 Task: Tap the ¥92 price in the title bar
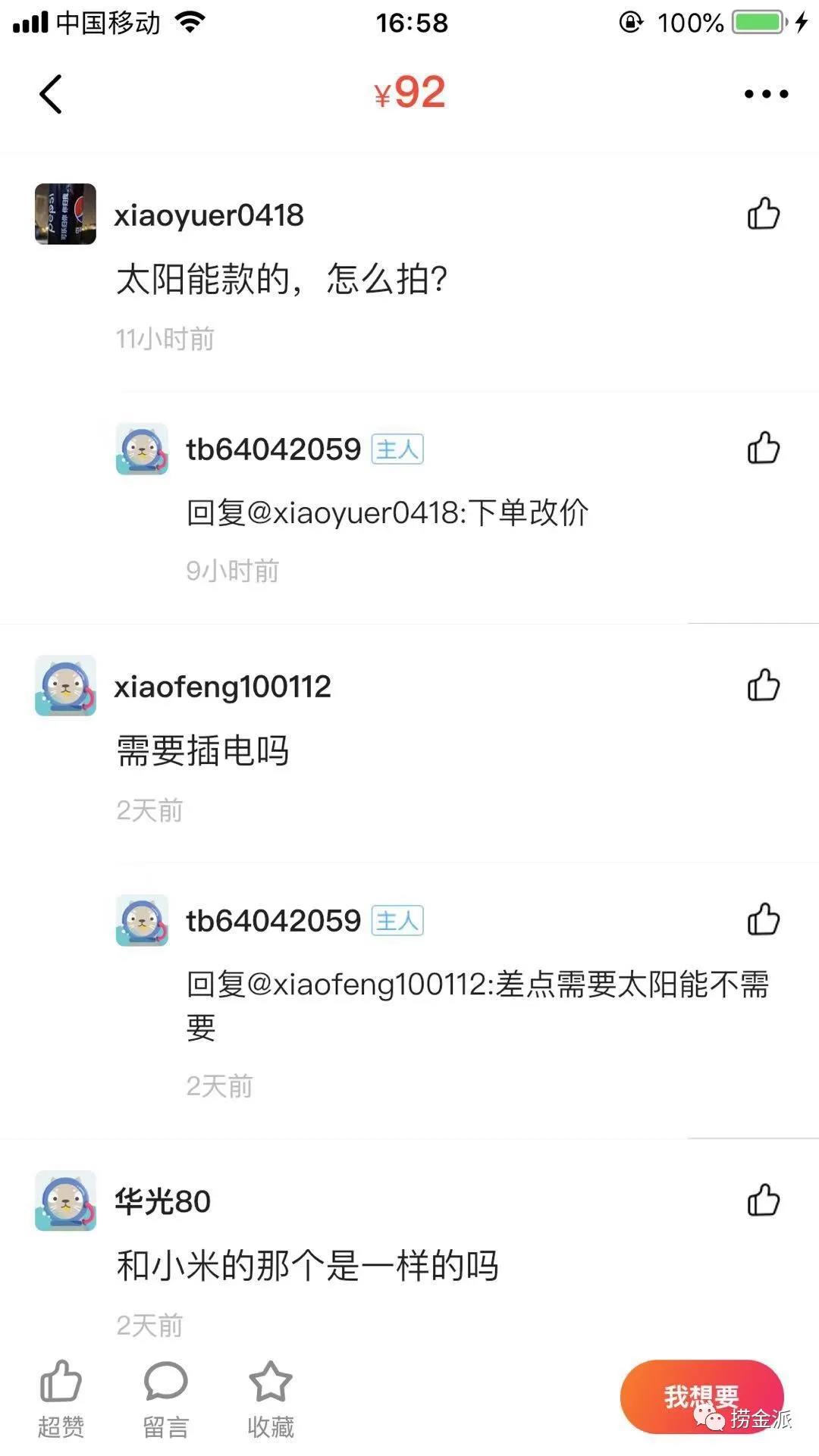pos(409,92)
